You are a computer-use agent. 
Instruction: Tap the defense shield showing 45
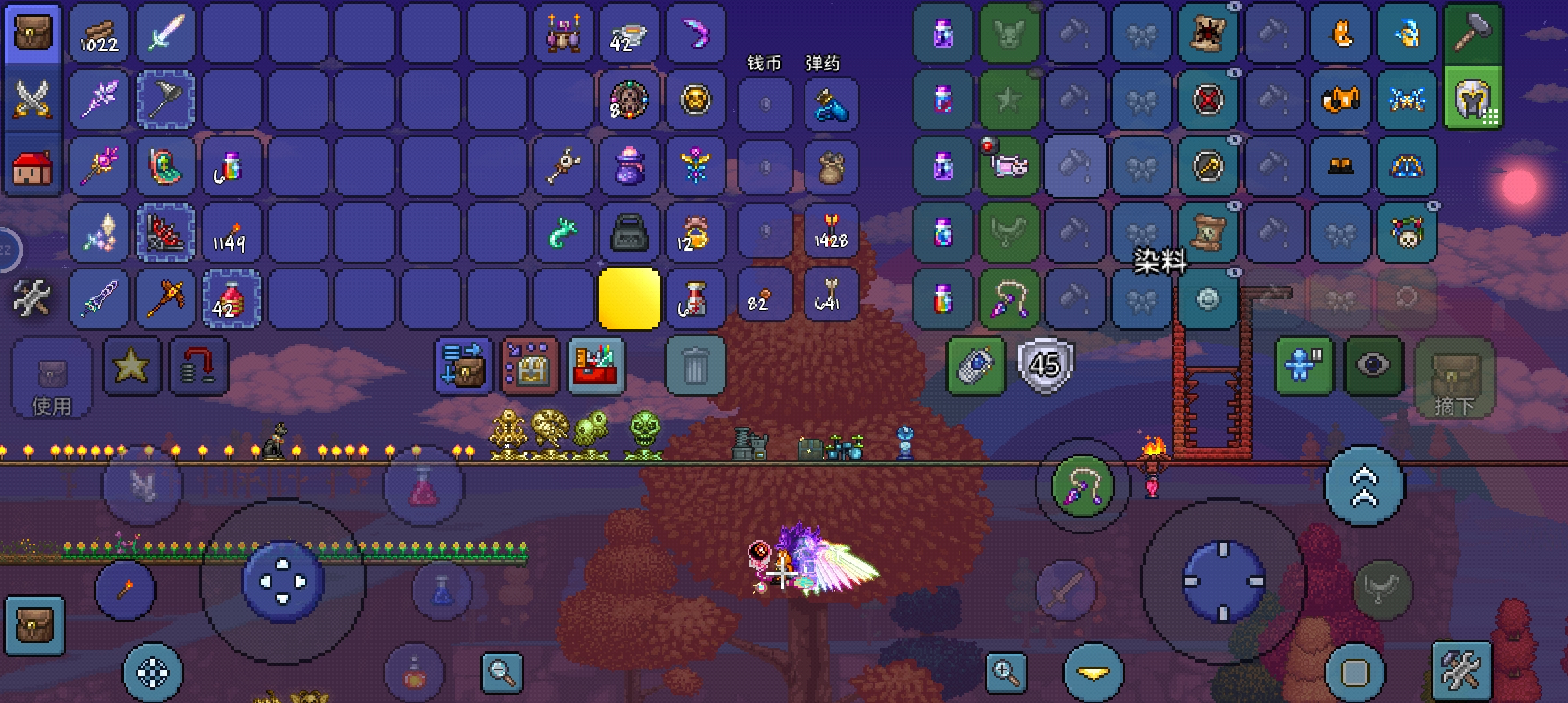tap(1044, 366)
